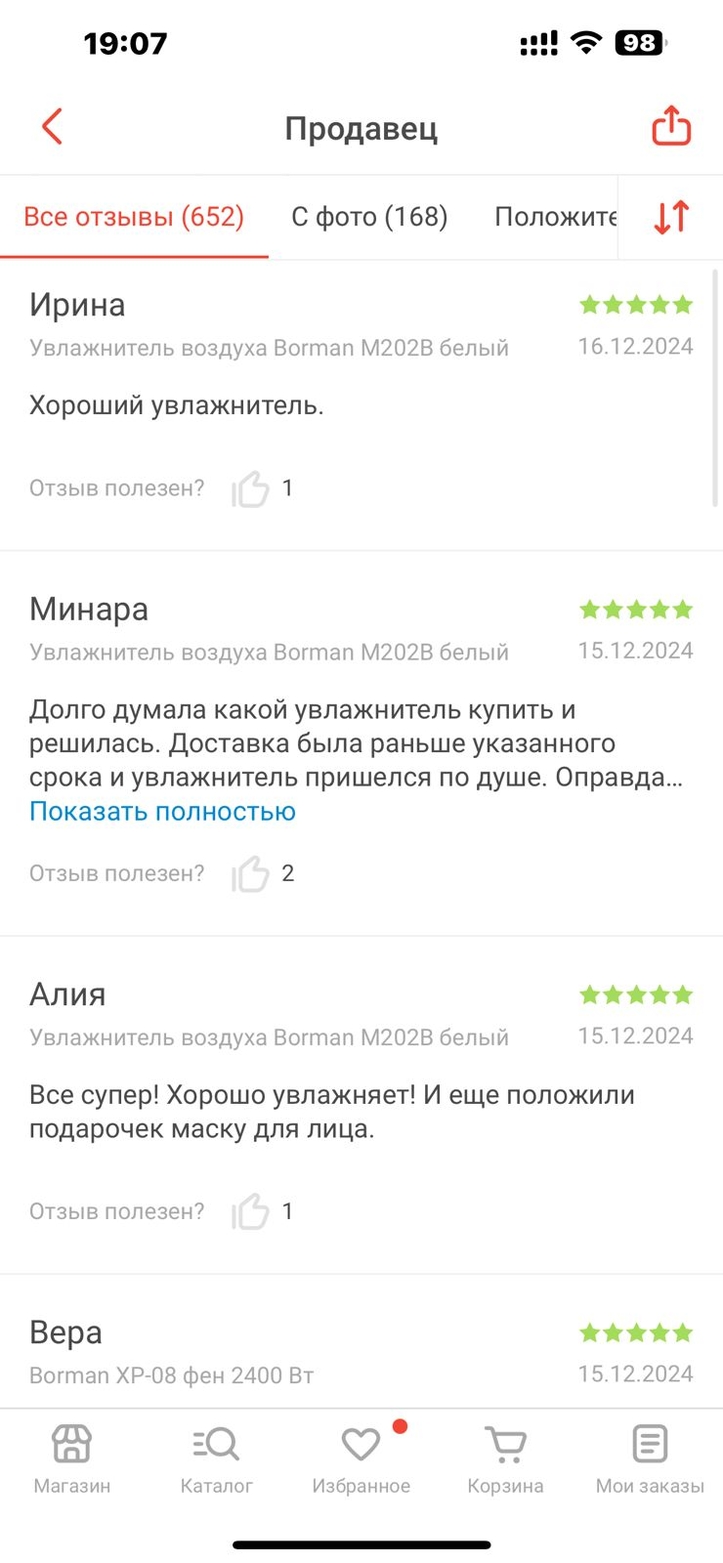Viewport: 723px width, 1563px height.
Task: Share the seller page
Action: (x=671, y=128)
